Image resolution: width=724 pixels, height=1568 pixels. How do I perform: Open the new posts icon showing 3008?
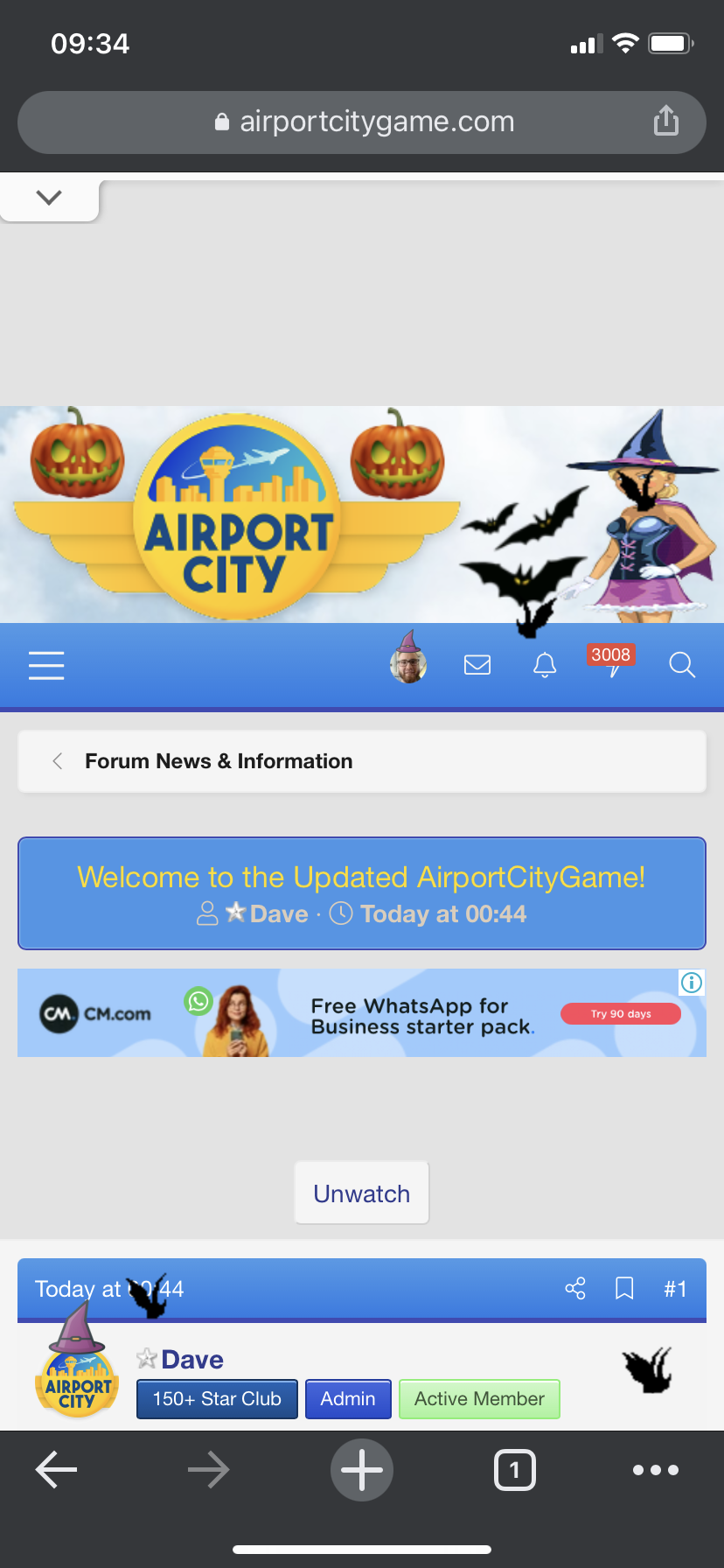pyautogui.click(x=612, y=663)
